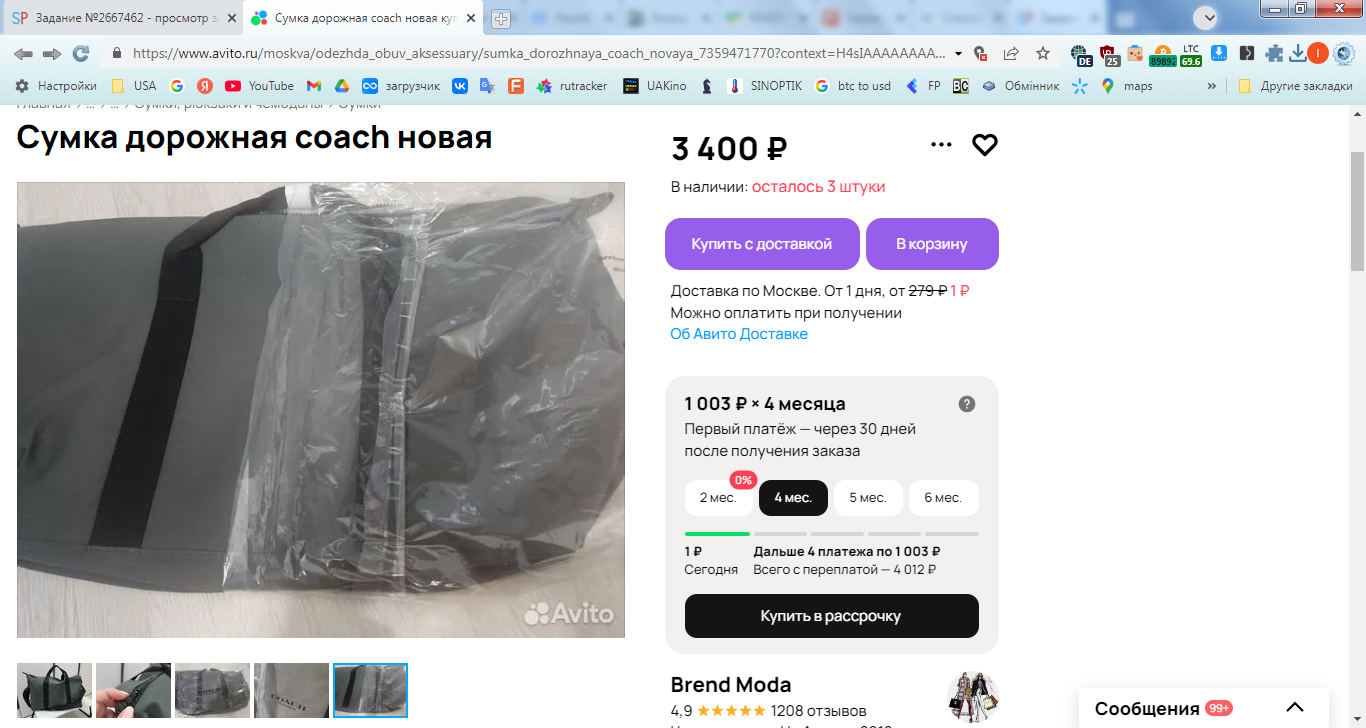Add this bag to favorites with the heart
This screenshot has width=1366, height=728.
point(985,145)
